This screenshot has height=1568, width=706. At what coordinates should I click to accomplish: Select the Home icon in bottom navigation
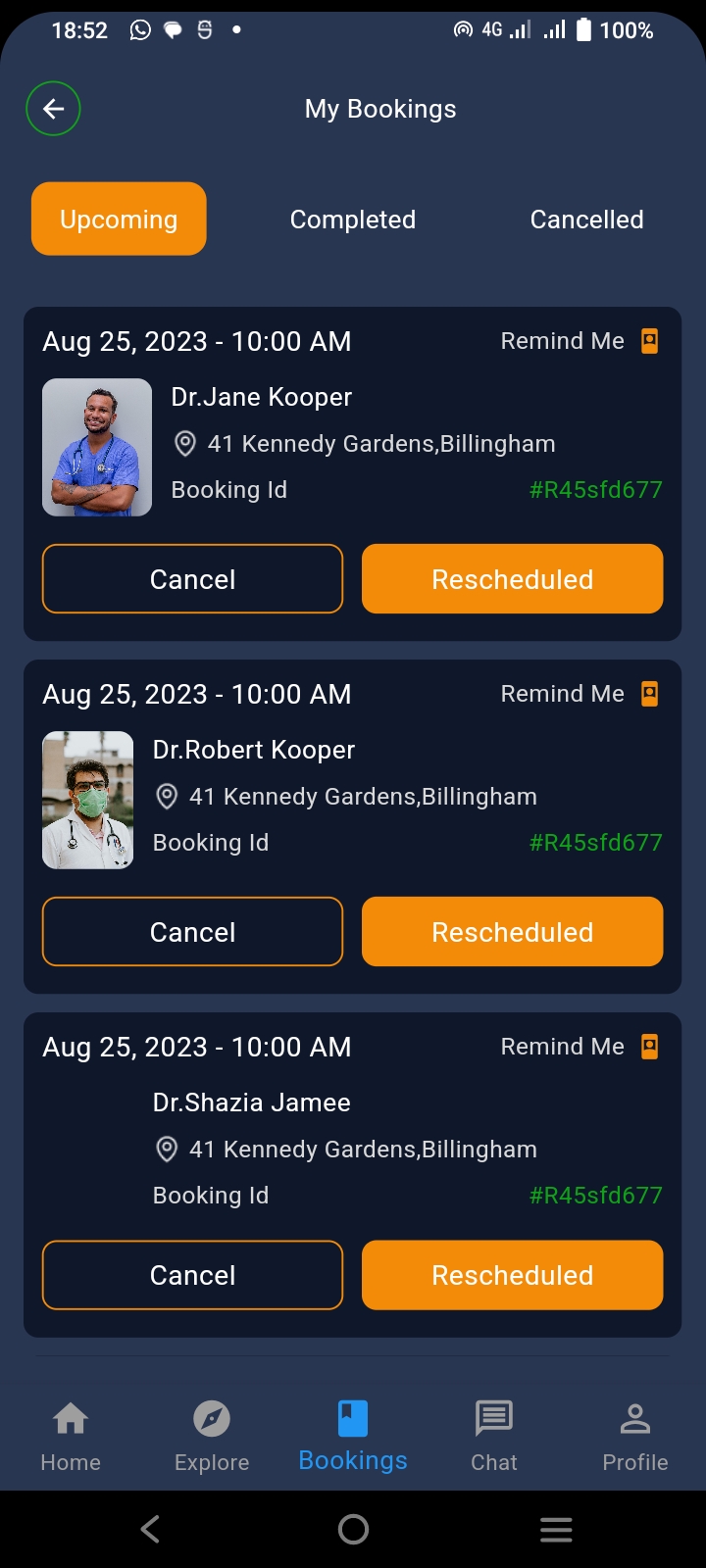click(x=70, y=1417)
